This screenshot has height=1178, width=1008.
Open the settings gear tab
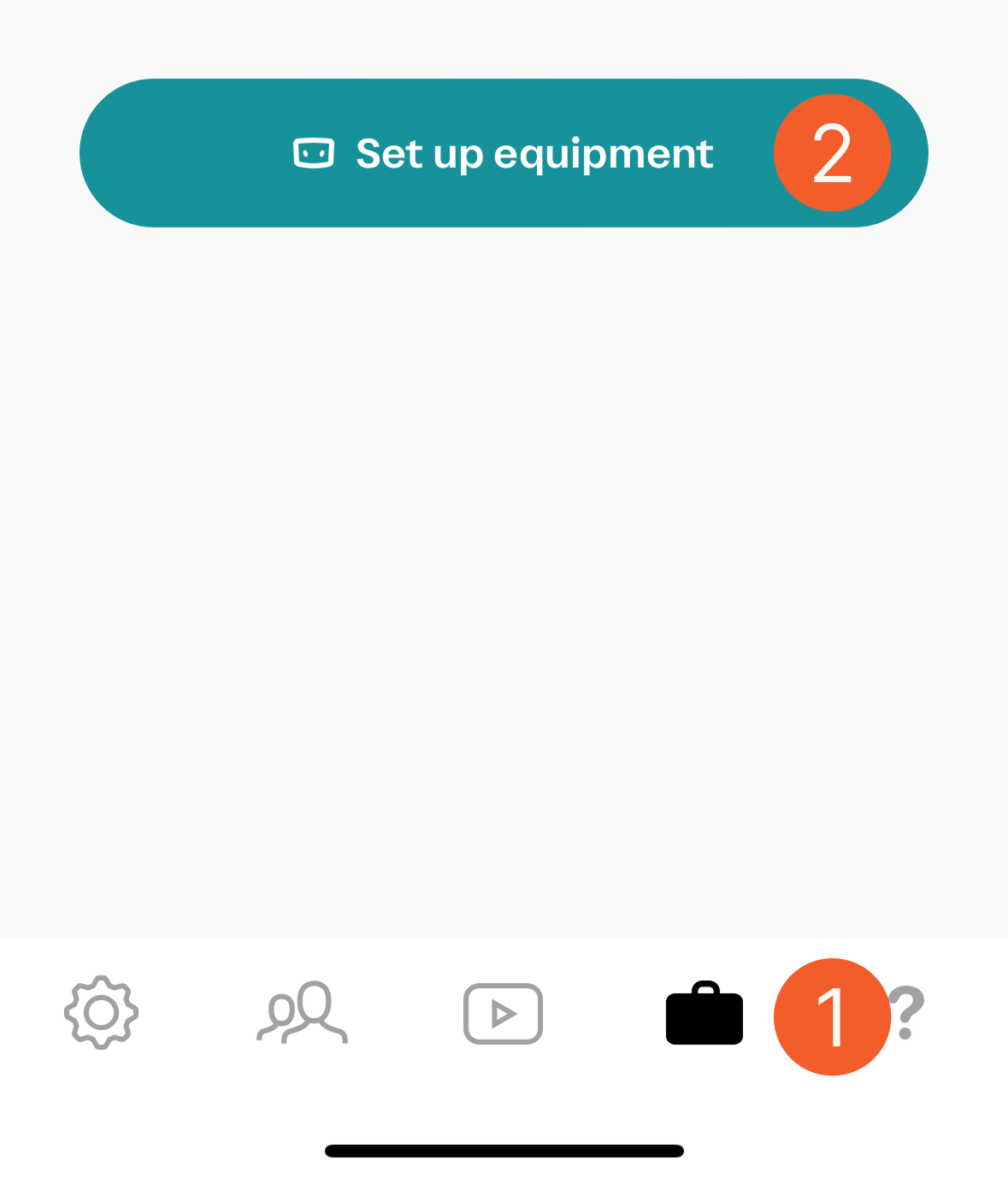click(x=102, y=1013)
